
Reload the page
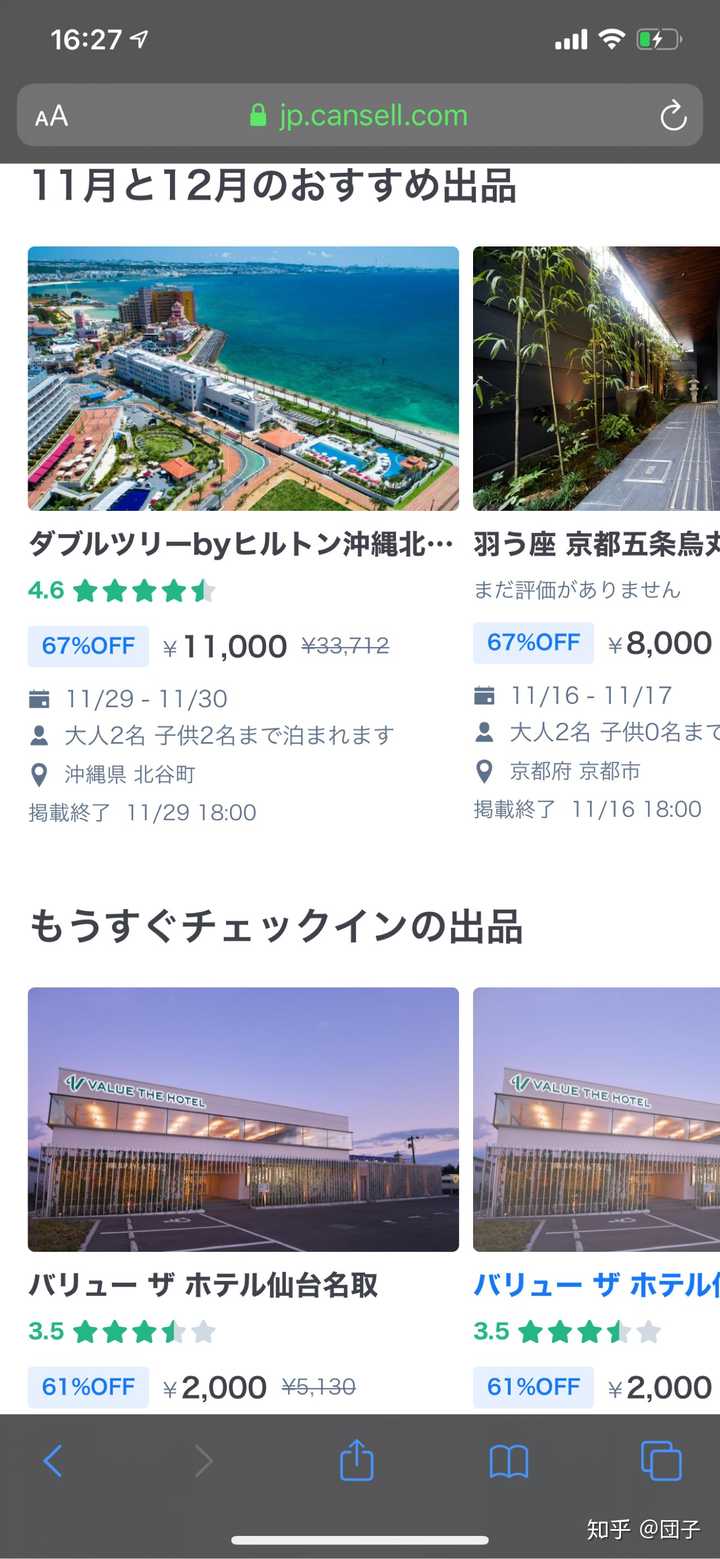(673, 116)
